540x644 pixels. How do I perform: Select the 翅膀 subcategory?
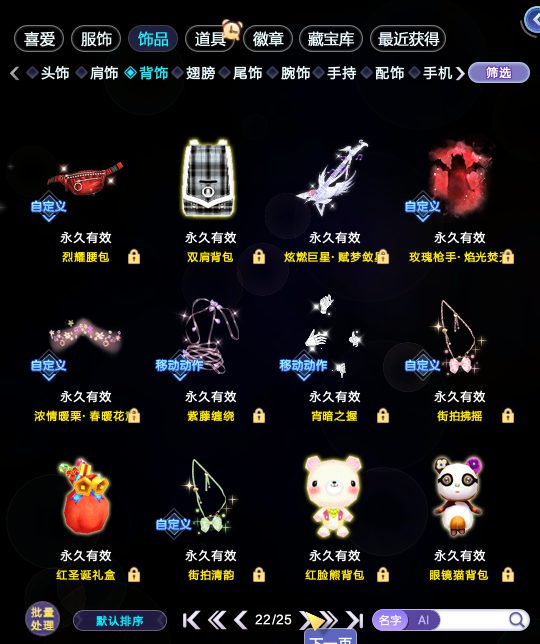pos(200,73)
